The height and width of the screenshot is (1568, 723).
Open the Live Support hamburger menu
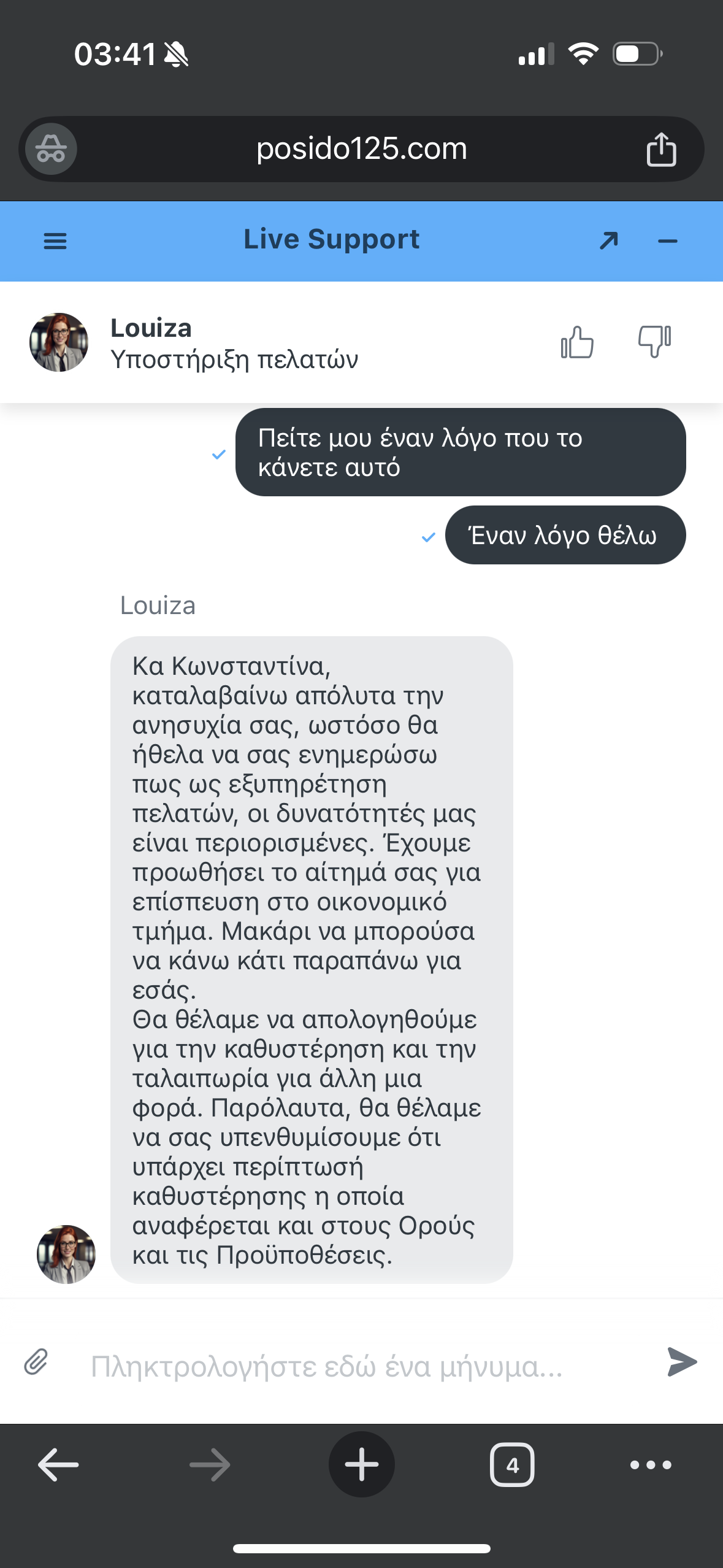55,241
